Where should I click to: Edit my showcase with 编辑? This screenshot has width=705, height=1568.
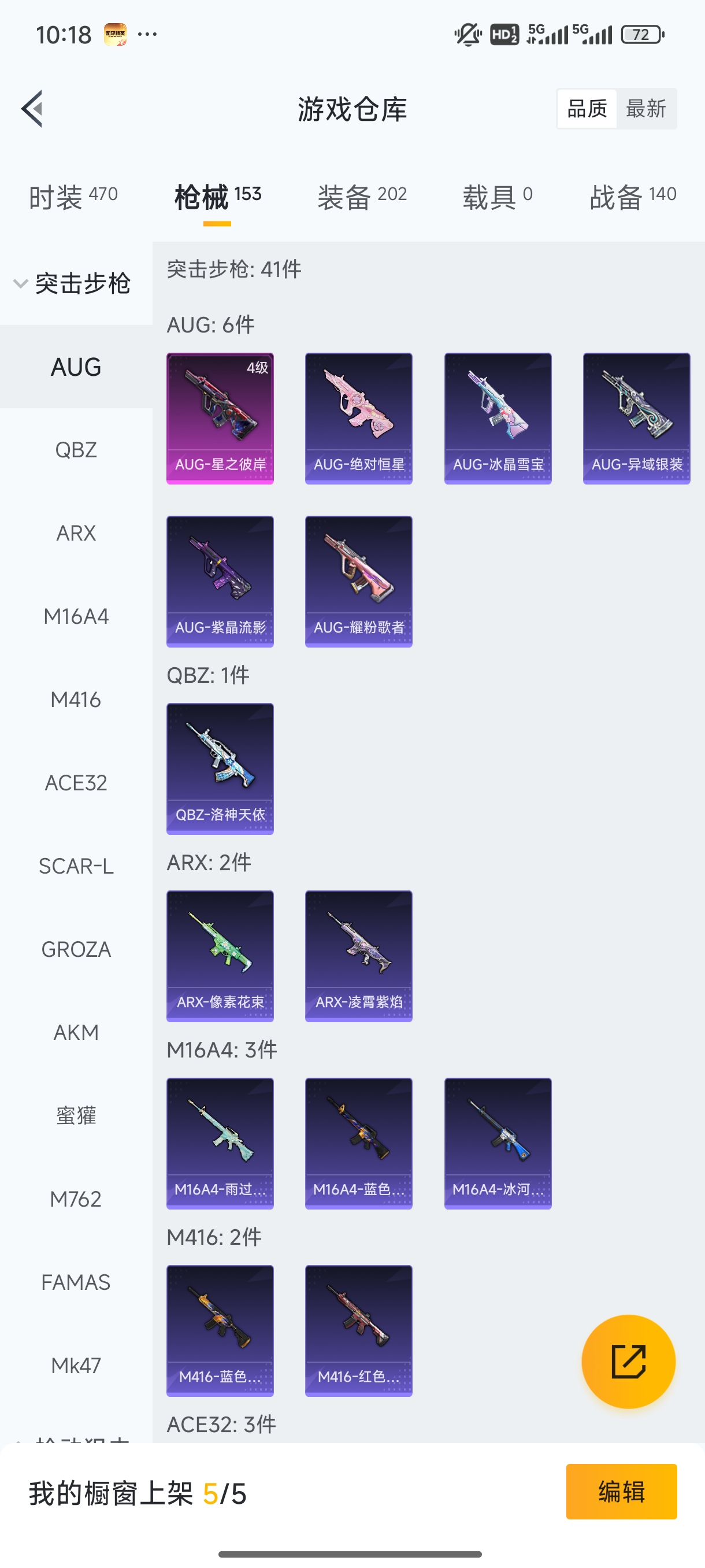click(621, 1491)
